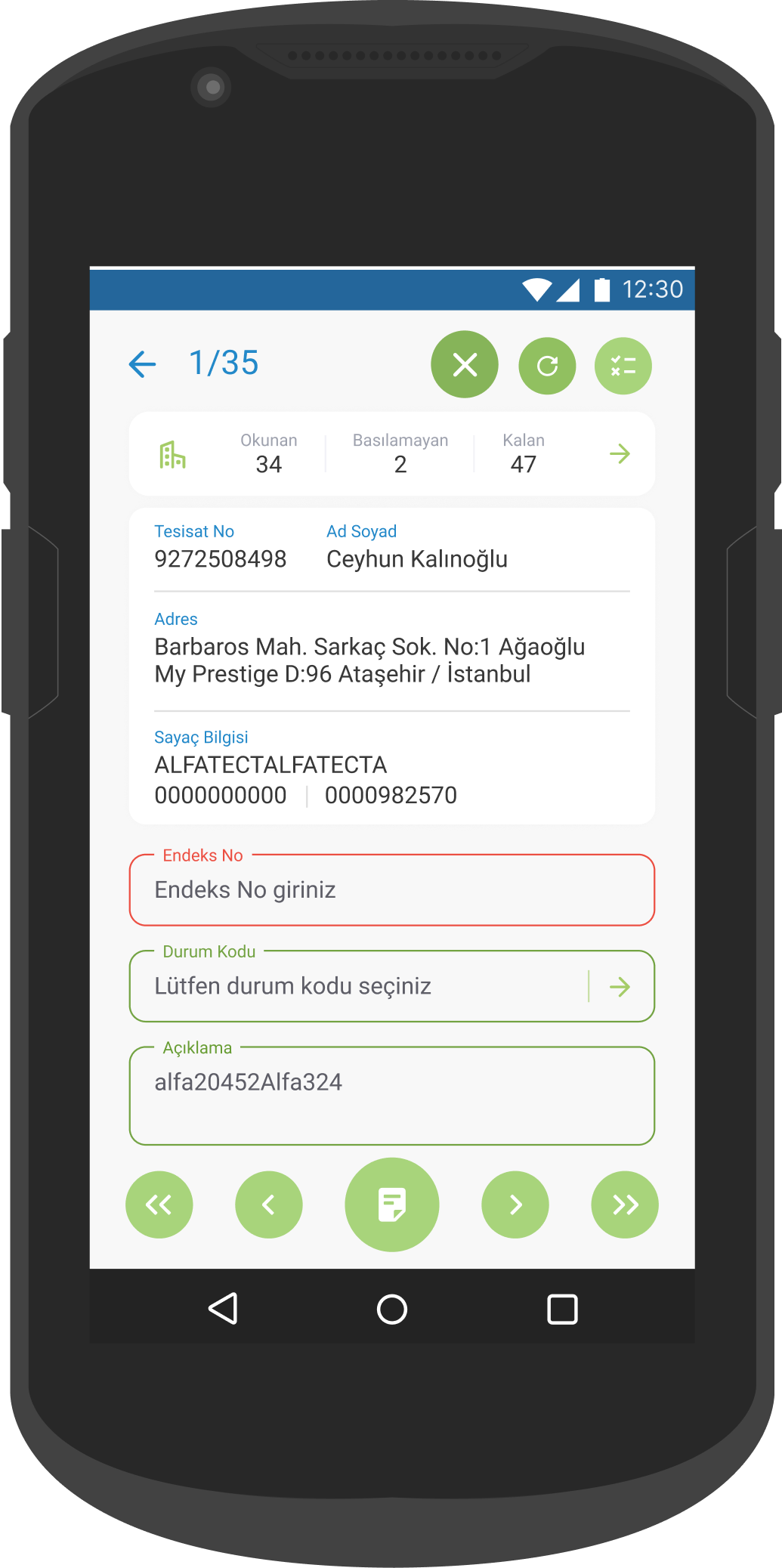Tap the system home button
Viewport: 782px width, 1568px height.
coord(391,1309)
